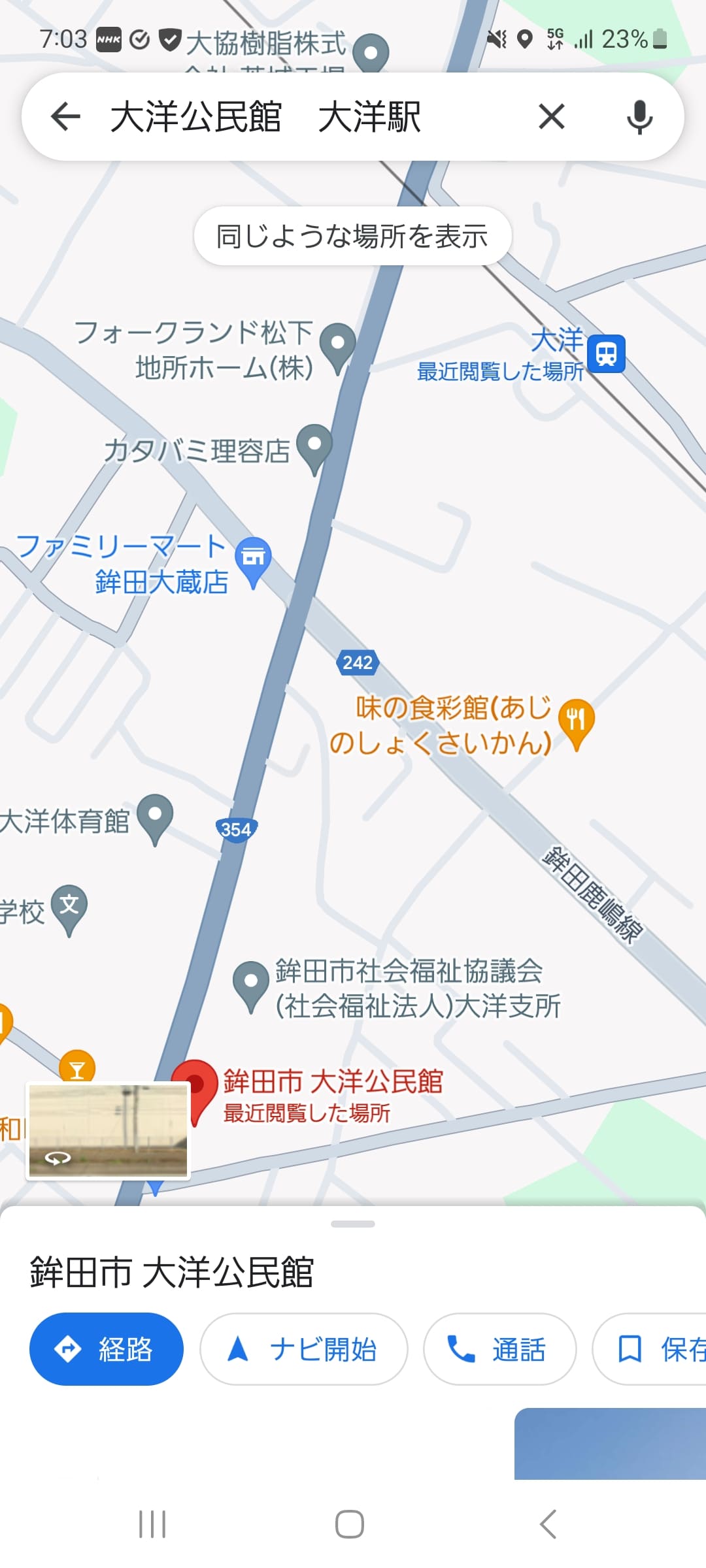Viewport: 706px width, 1568px height.
Task: Open recent apps from navigation bar
Action: [x=152, y=1524]
